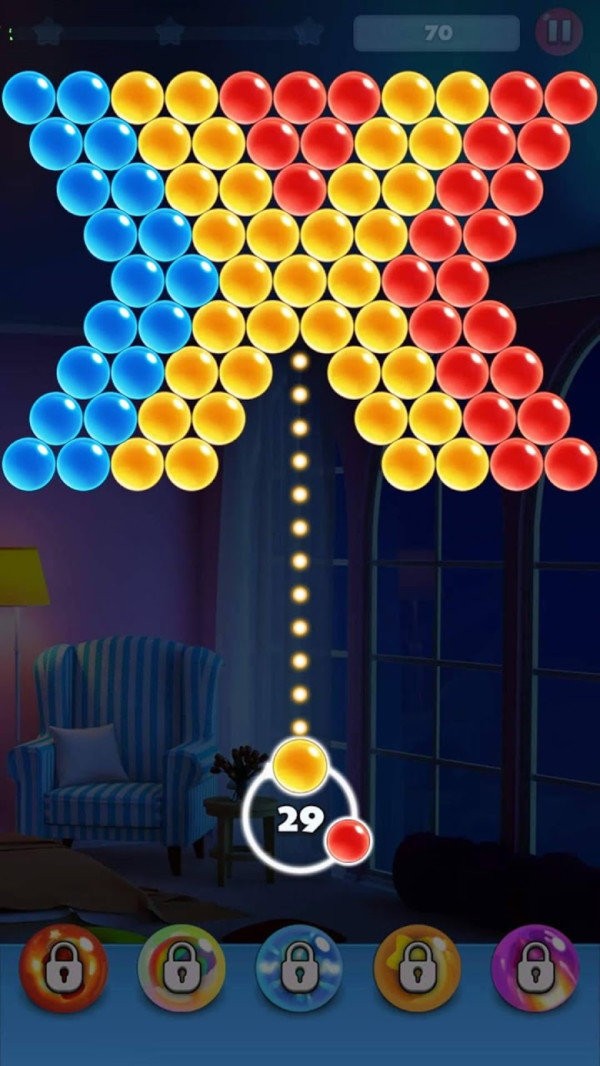Tap the locked blue bubble booster

(299, 968)
